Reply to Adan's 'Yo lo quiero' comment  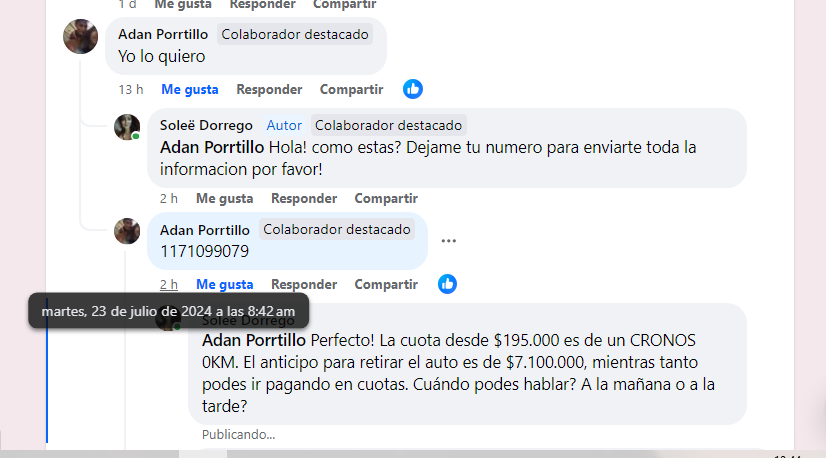point(269,89)
